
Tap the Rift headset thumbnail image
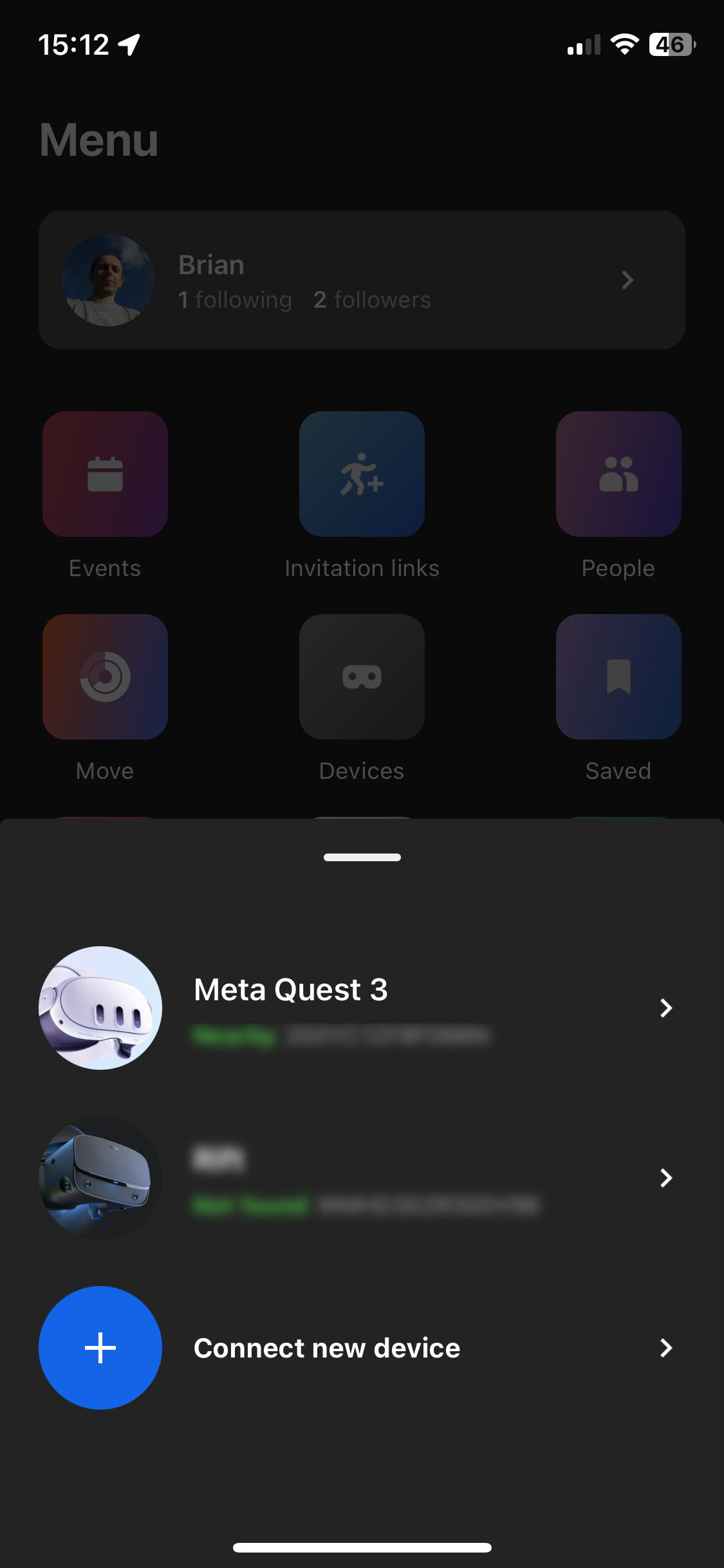[x=100, y=1179]
